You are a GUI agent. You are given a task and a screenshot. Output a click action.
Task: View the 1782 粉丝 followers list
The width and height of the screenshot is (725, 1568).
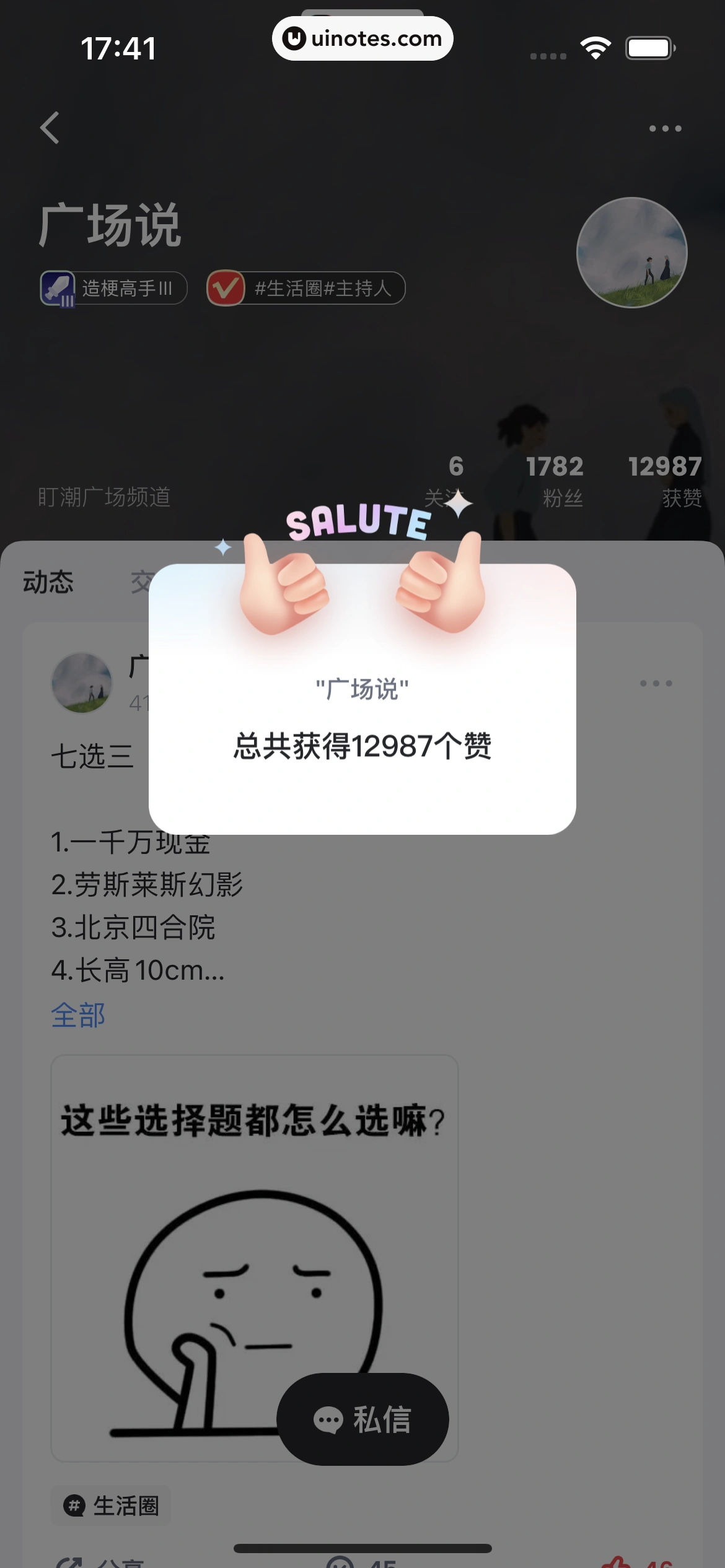coord(555,481)
